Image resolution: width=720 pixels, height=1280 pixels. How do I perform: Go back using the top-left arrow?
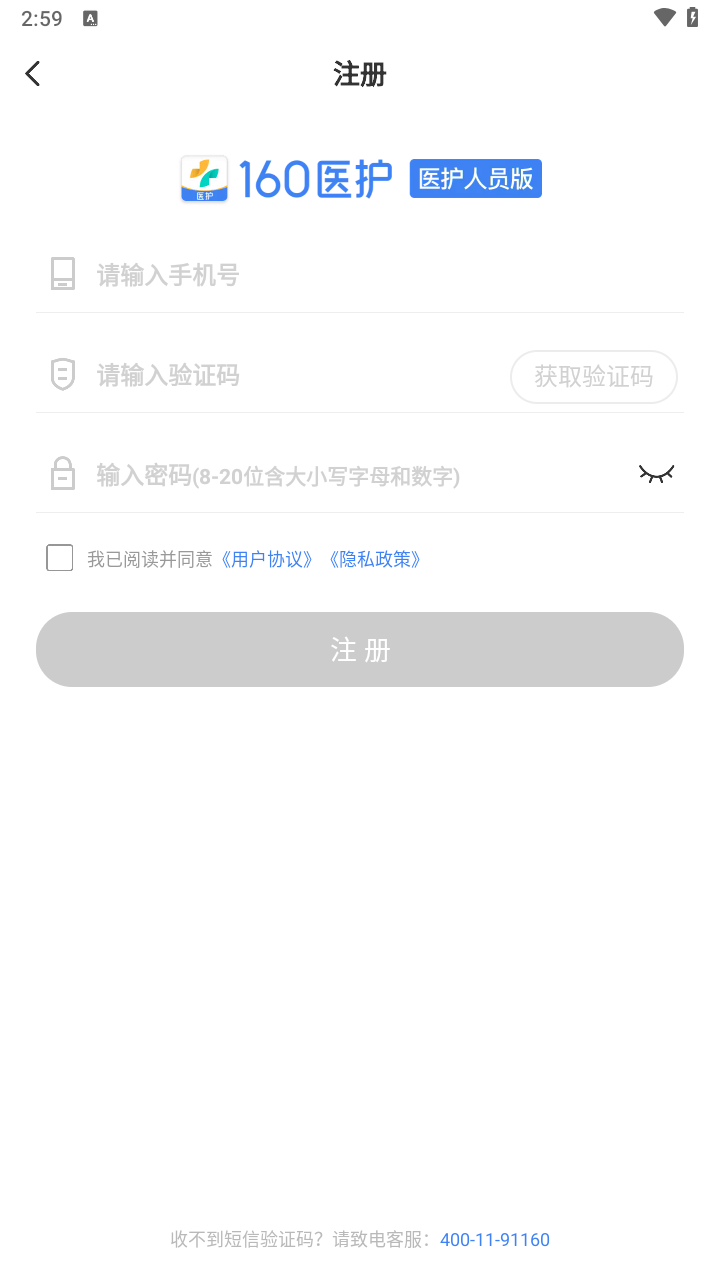coord(33,74)
